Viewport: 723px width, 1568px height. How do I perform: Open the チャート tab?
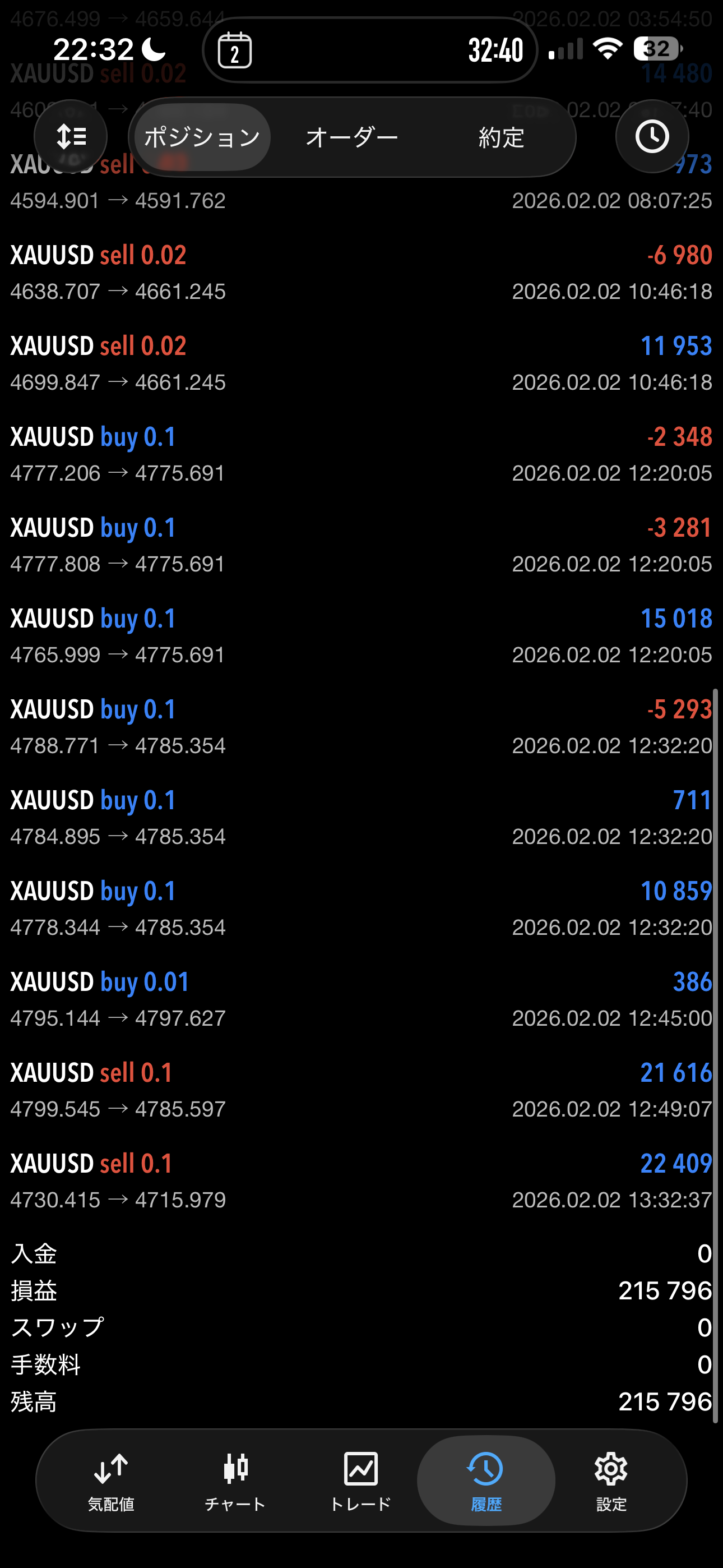coord(235,1481)
